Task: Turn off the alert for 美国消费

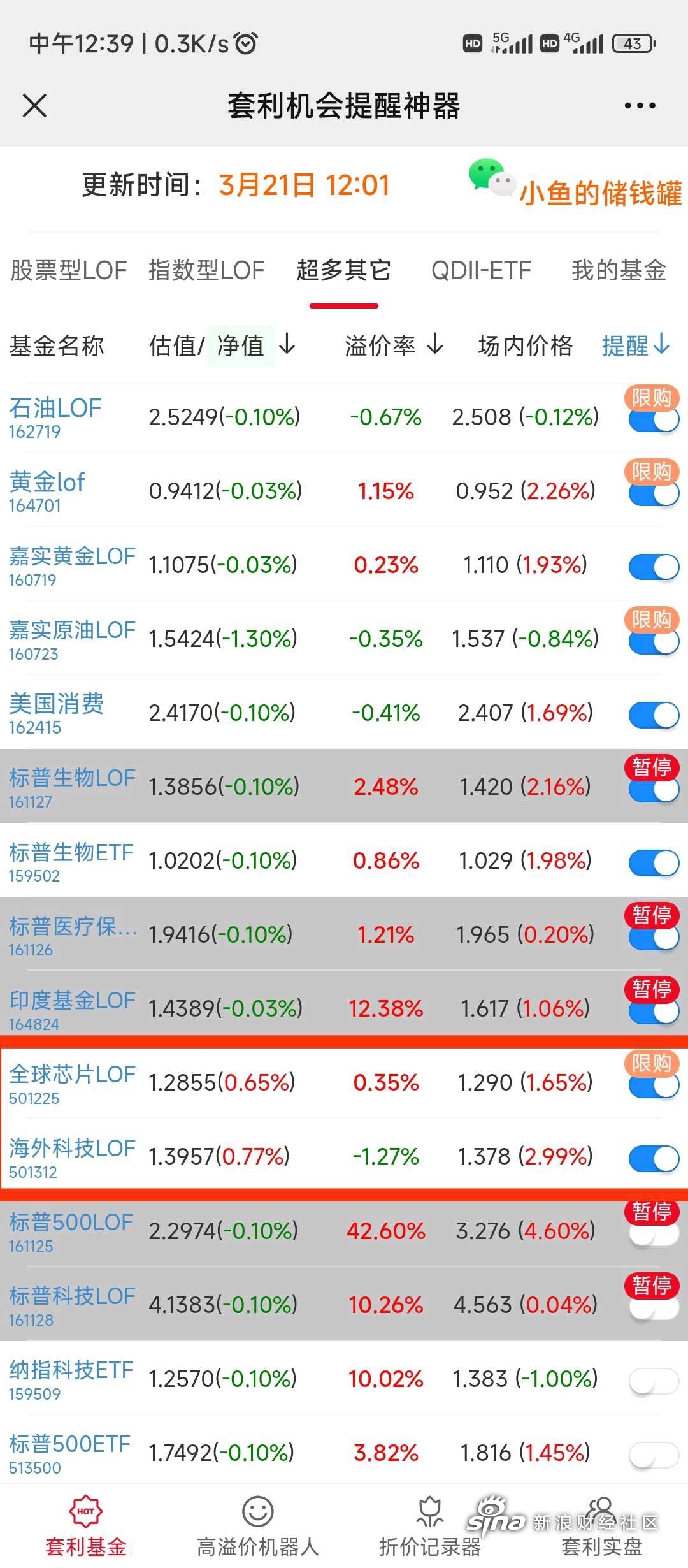Action: (x=654, y=715)
